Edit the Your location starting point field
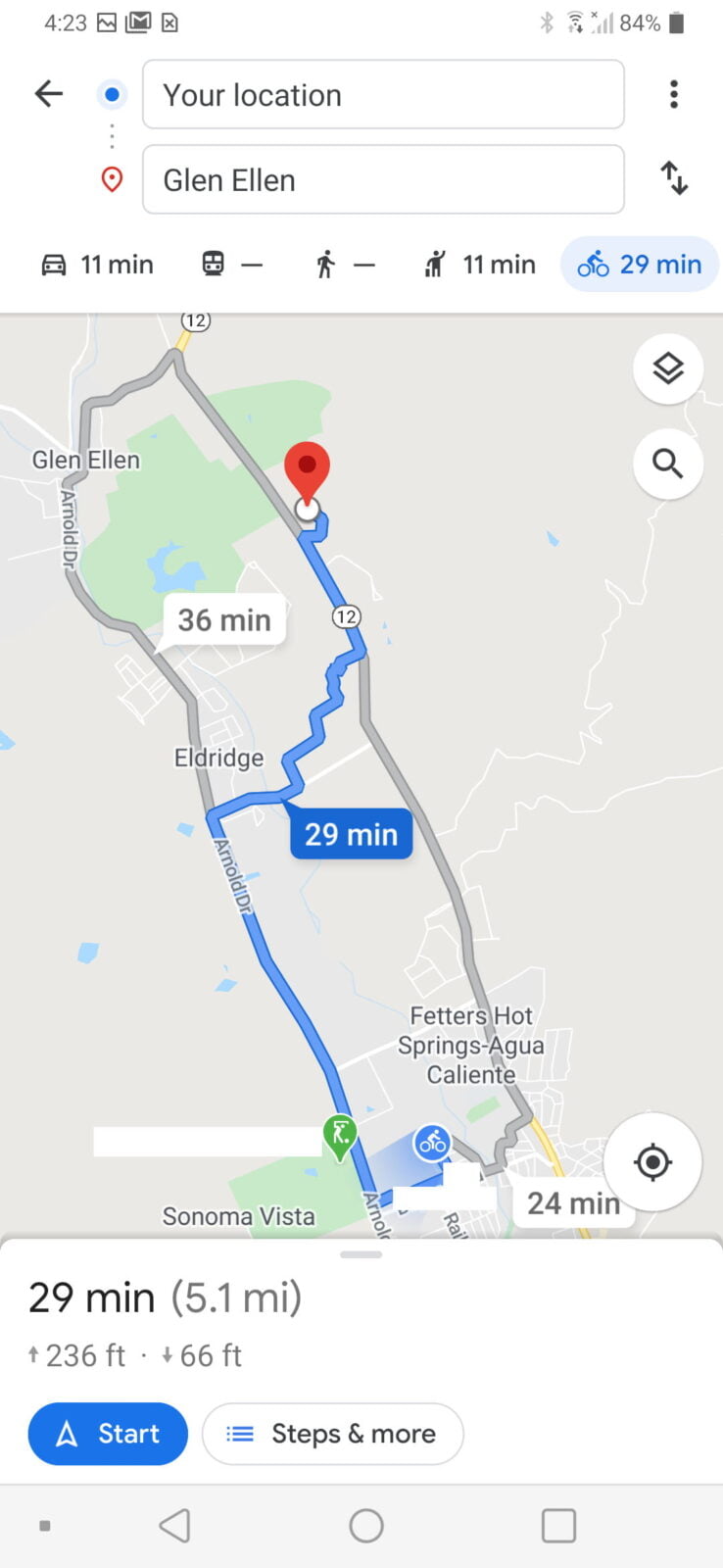Screen dimensions: 723x1568 point(383,94)
